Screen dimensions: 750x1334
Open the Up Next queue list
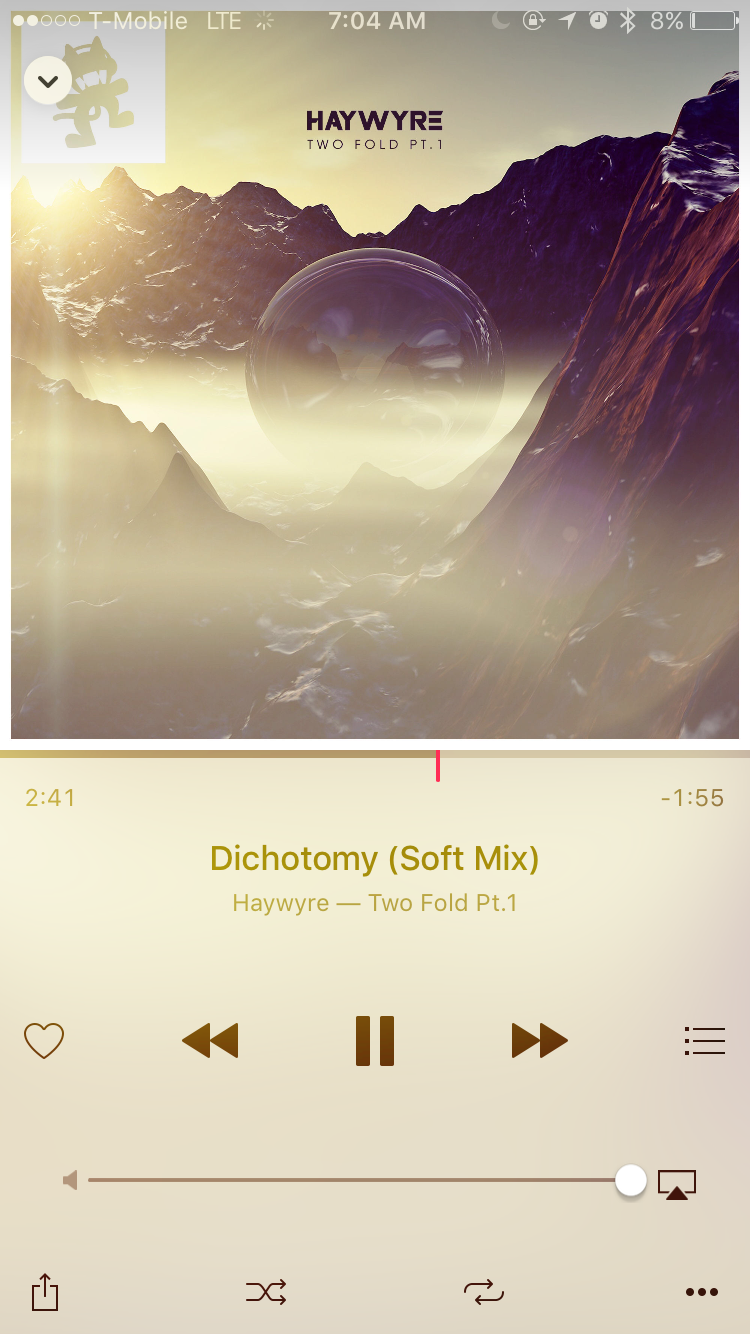[x=704, y=1041]
